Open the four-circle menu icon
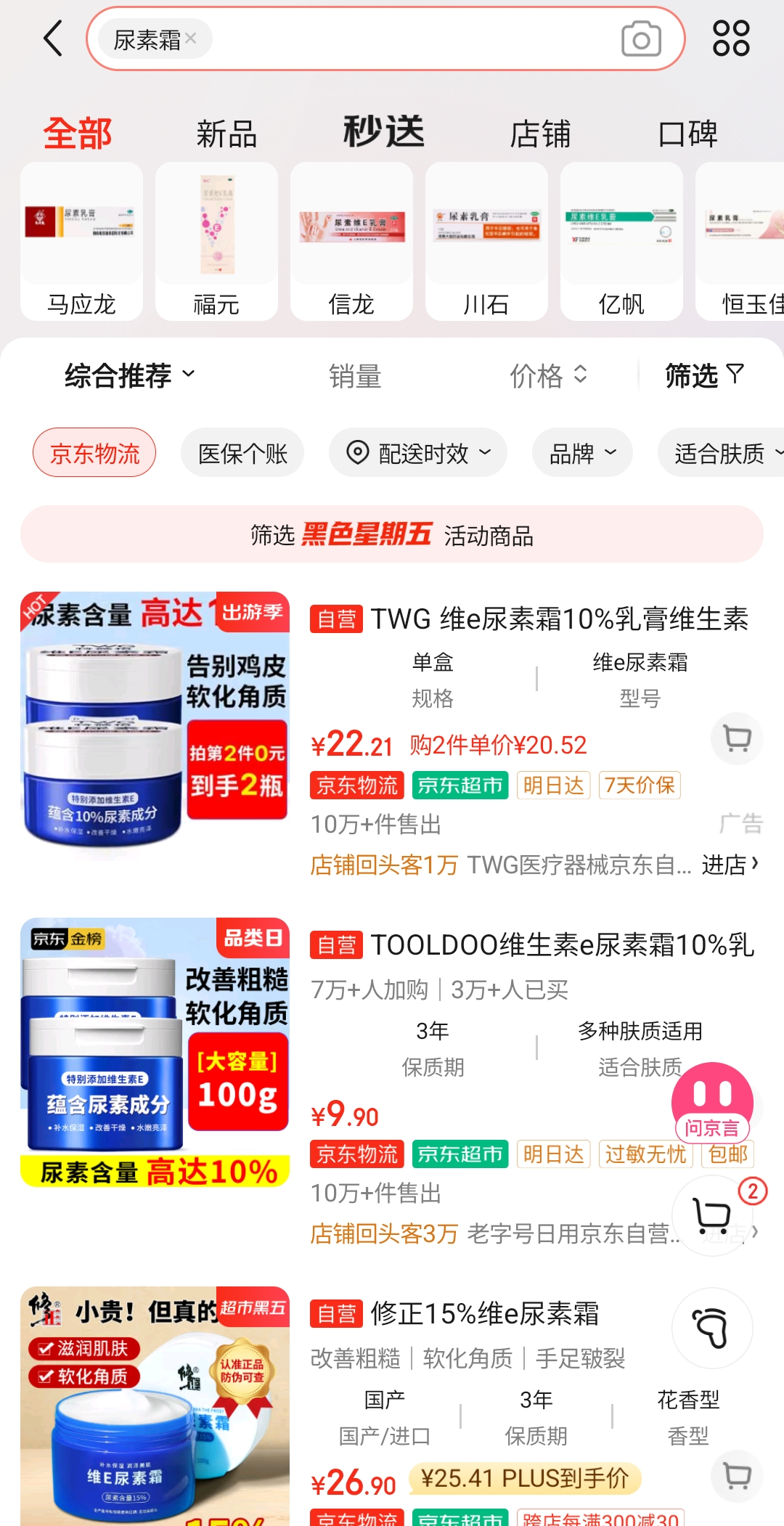The height and width of the screenshot is (1526, 784). coord(730,38)
